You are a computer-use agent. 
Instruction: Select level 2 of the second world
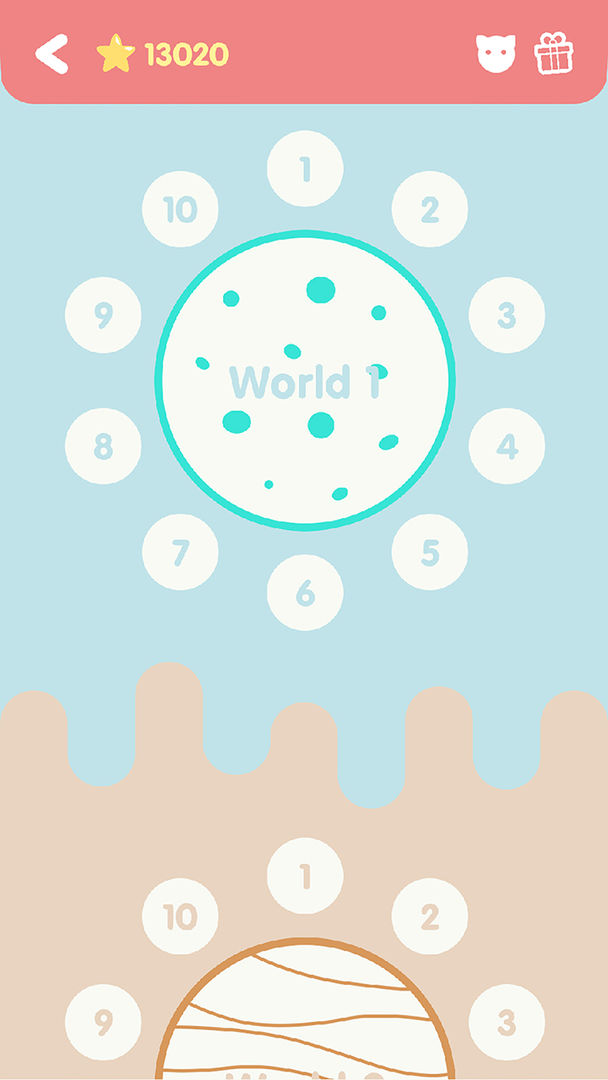click(430, 917)
